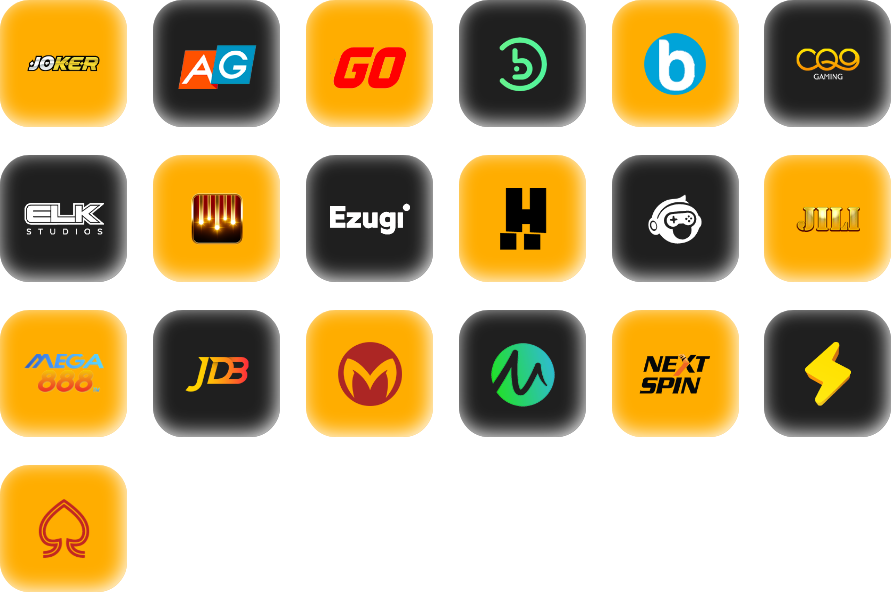Open the CQ9 Gaming tile
891x592 pixels.
tap(827, 63)
